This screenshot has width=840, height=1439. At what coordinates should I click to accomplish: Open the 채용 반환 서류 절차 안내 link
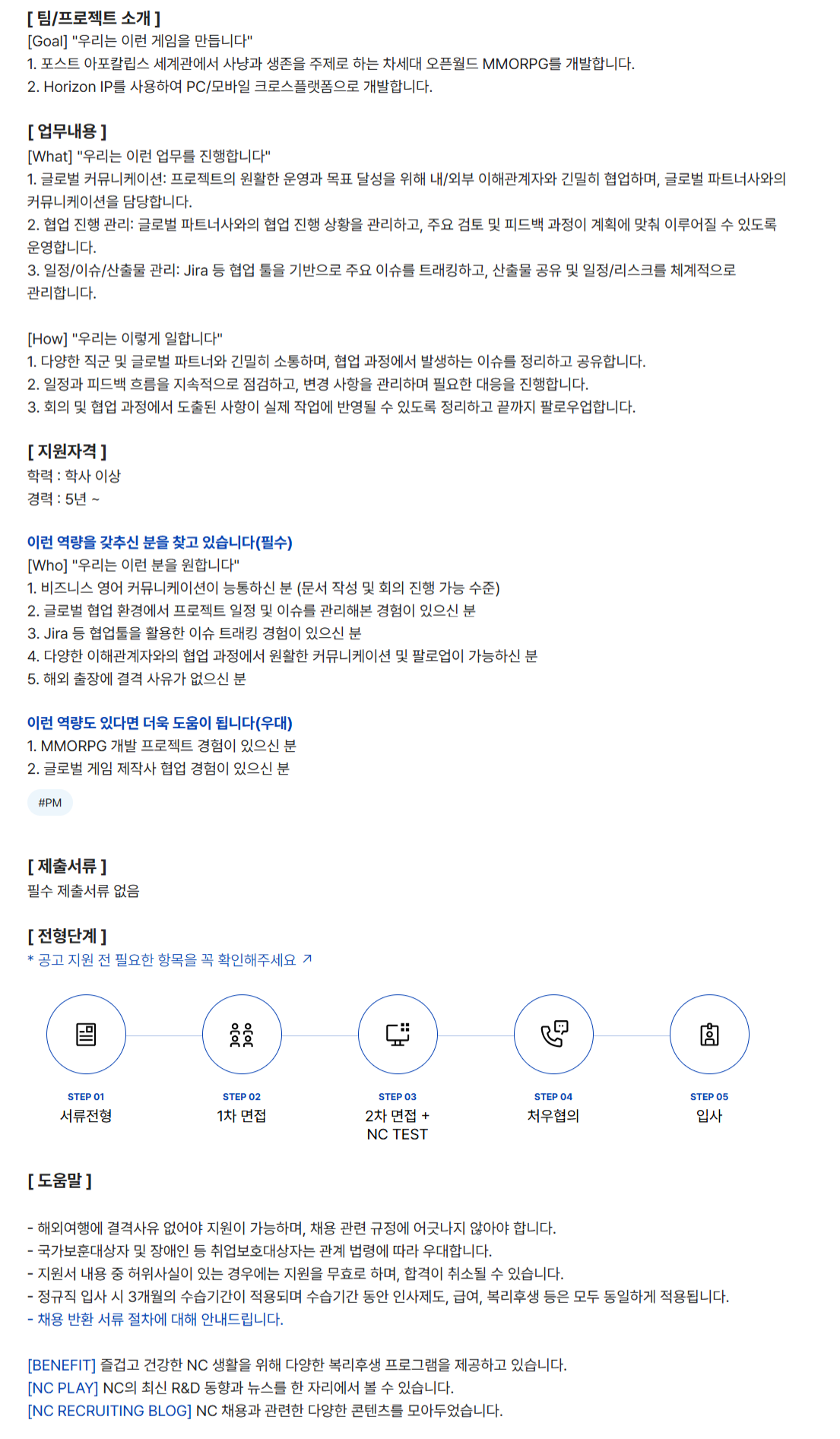tap(160, 1319)
